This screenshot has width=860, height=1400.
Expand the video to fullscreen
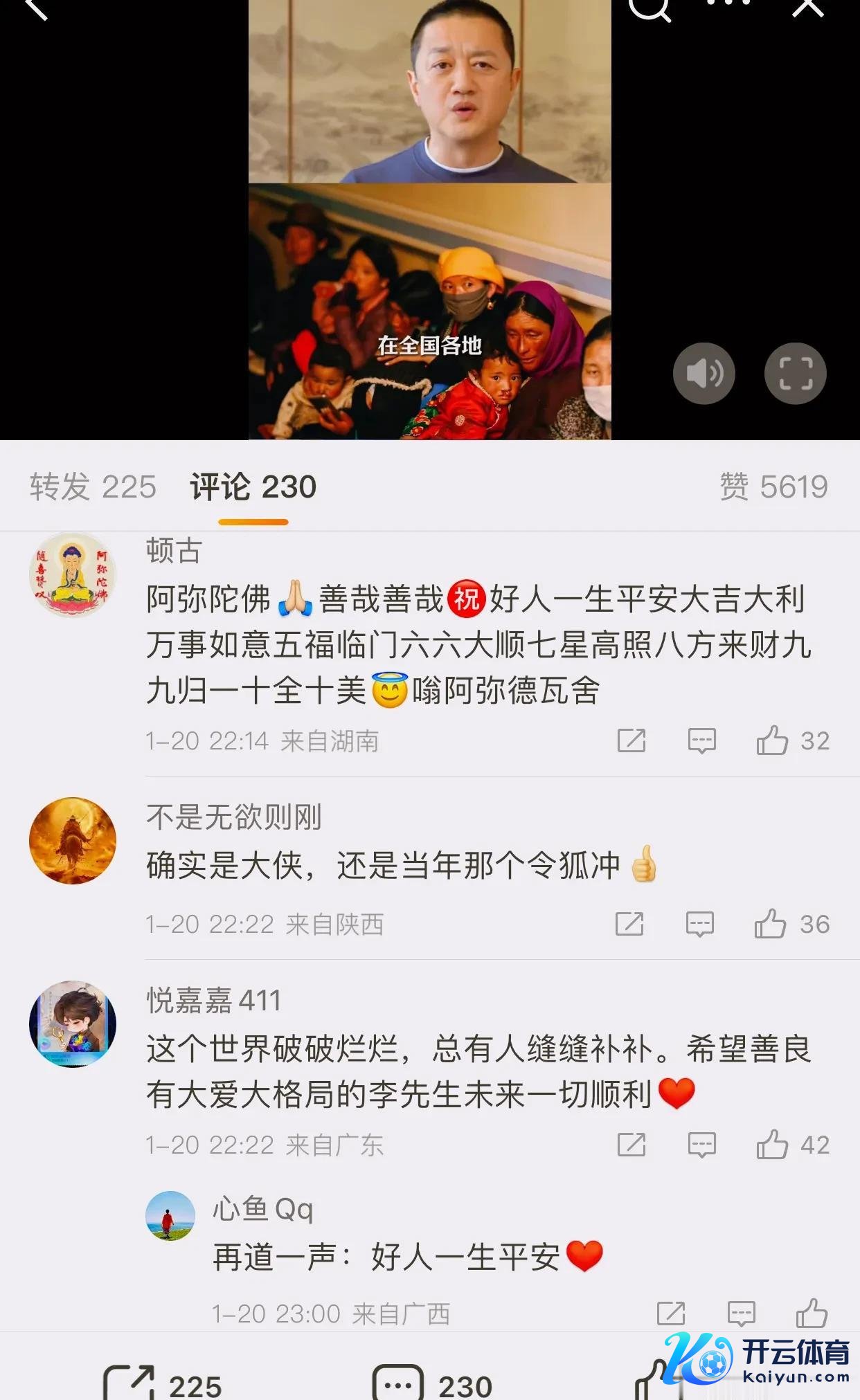click(x=795, y=374)
